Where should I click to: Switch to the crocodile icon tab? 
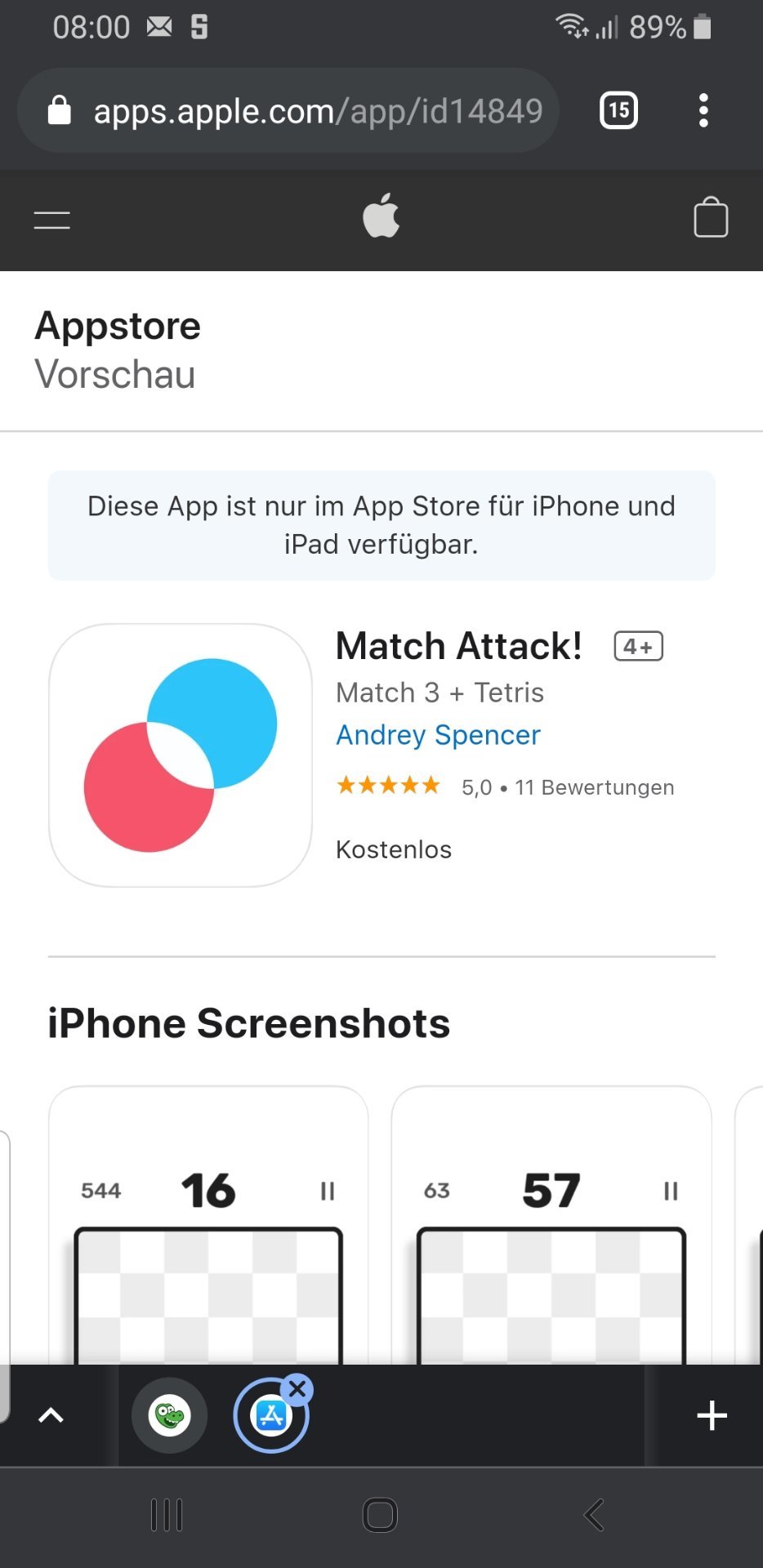(170, 1415)
